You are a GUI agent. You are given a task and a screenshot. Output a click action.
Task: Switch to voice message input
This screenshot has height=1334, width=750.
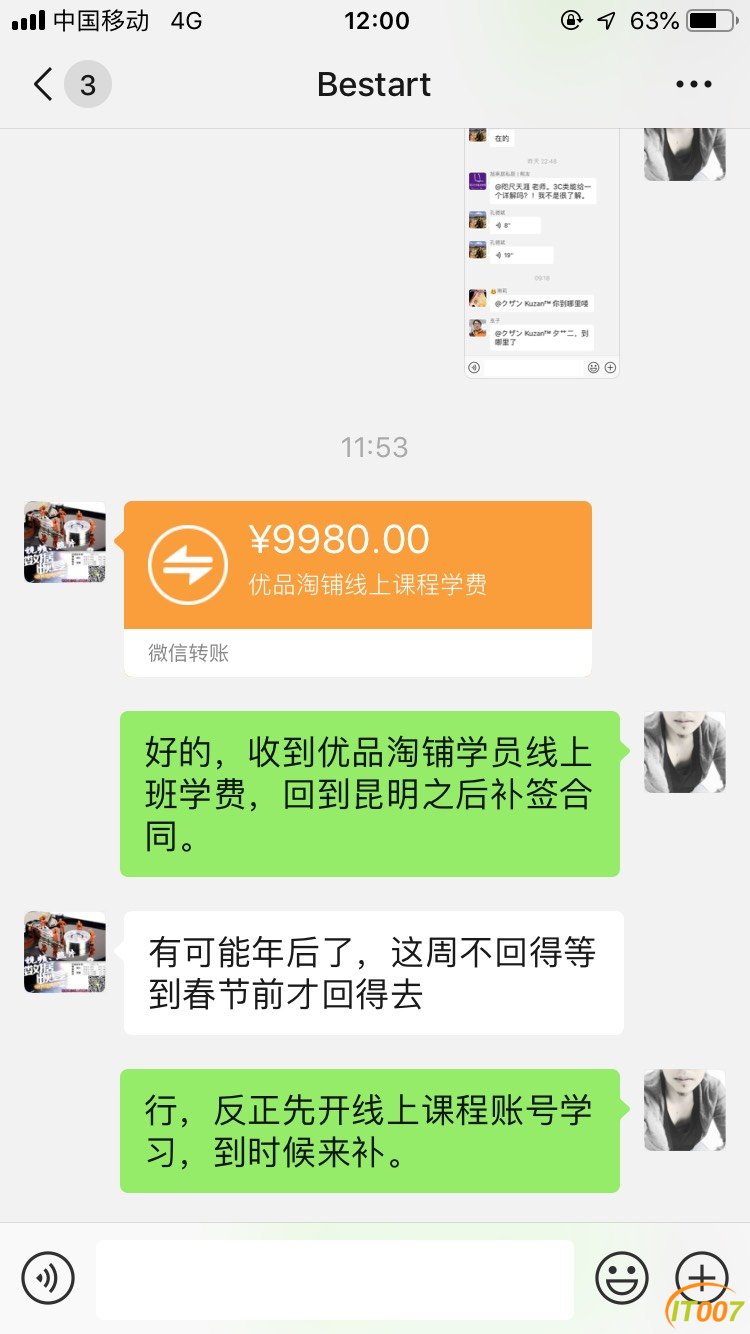(48, 1277)
